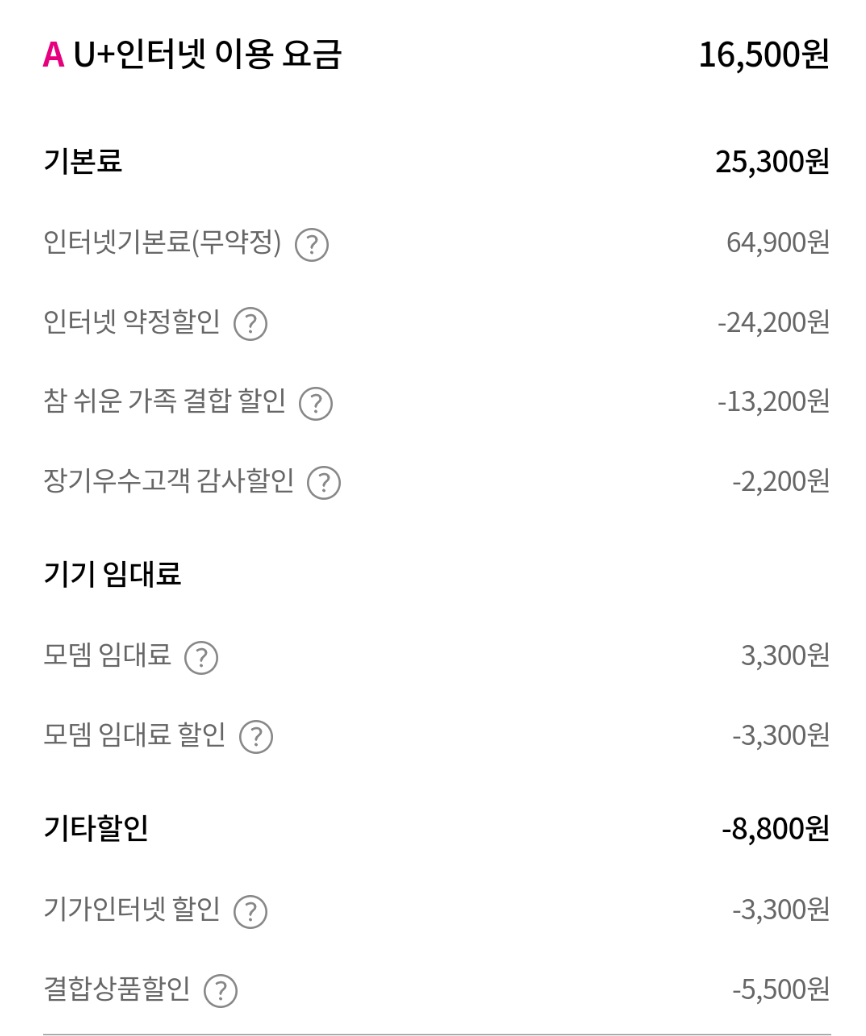This screenshot has width=866, height=1036.
Task: Open help for 결합상품할인
Action: click(x=220, y=991)
